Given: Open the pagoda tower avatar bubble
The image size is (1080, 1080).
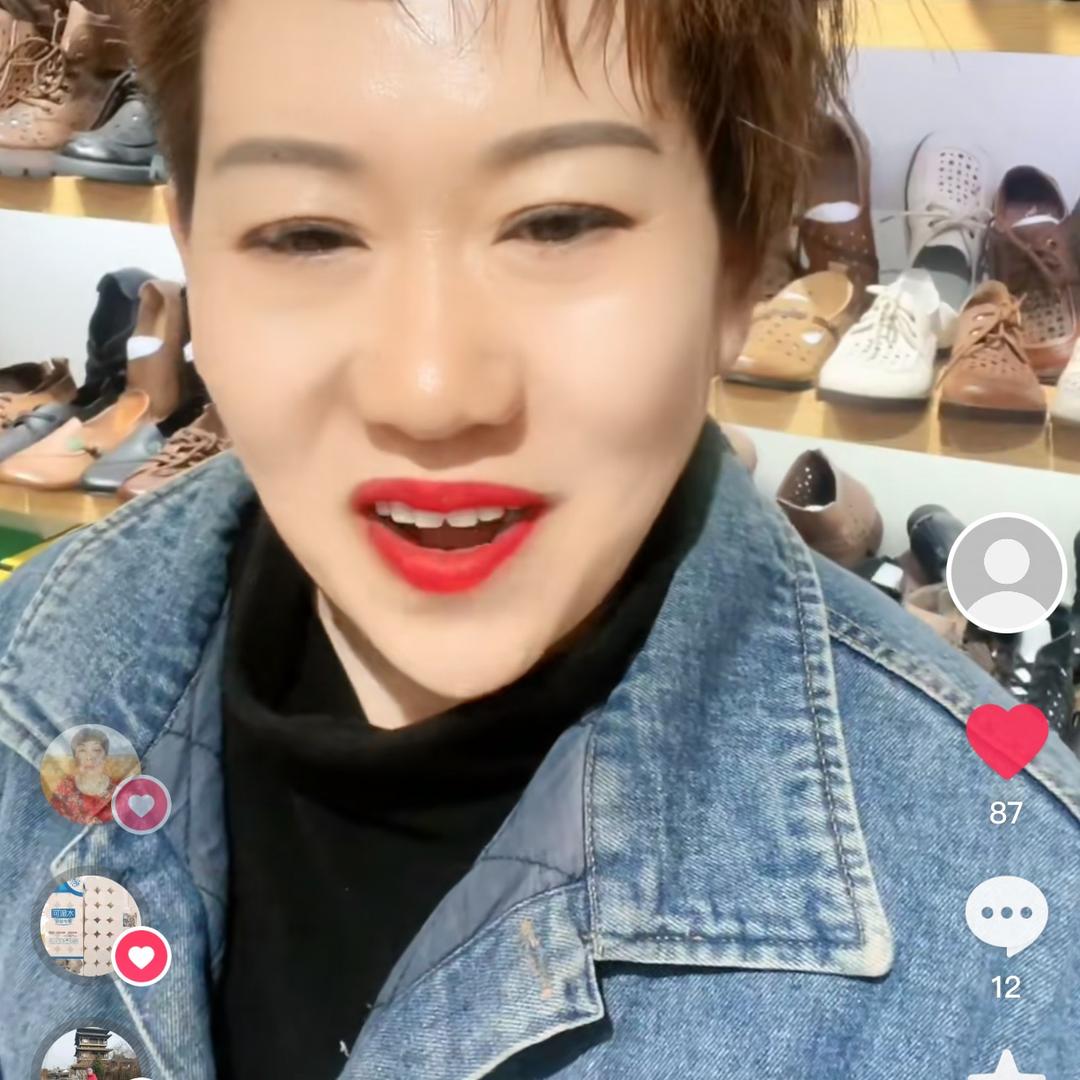Looking at the screenshot, I should (91, 1055).
